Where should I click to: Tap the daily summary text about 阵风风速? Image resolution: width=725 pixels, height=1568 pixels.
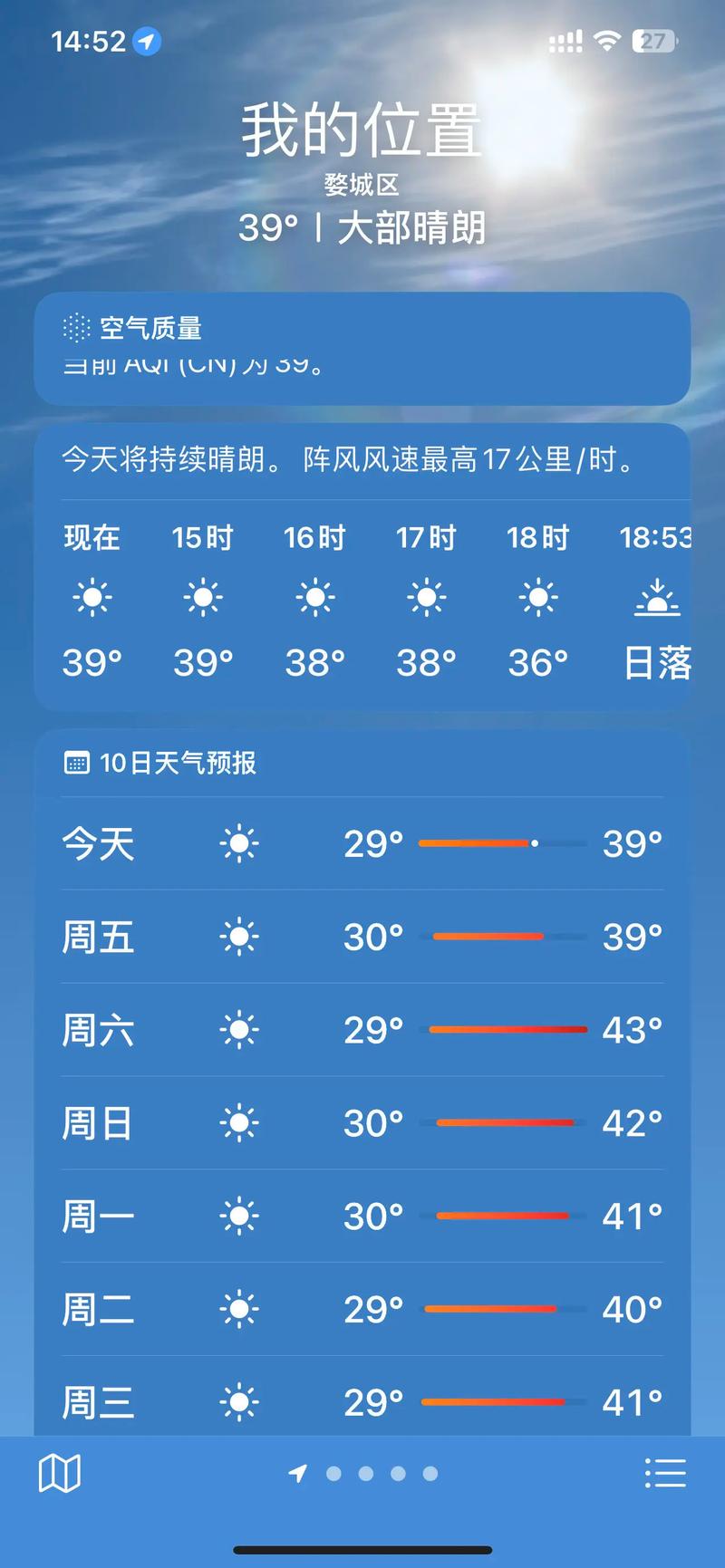click(362, 460)
